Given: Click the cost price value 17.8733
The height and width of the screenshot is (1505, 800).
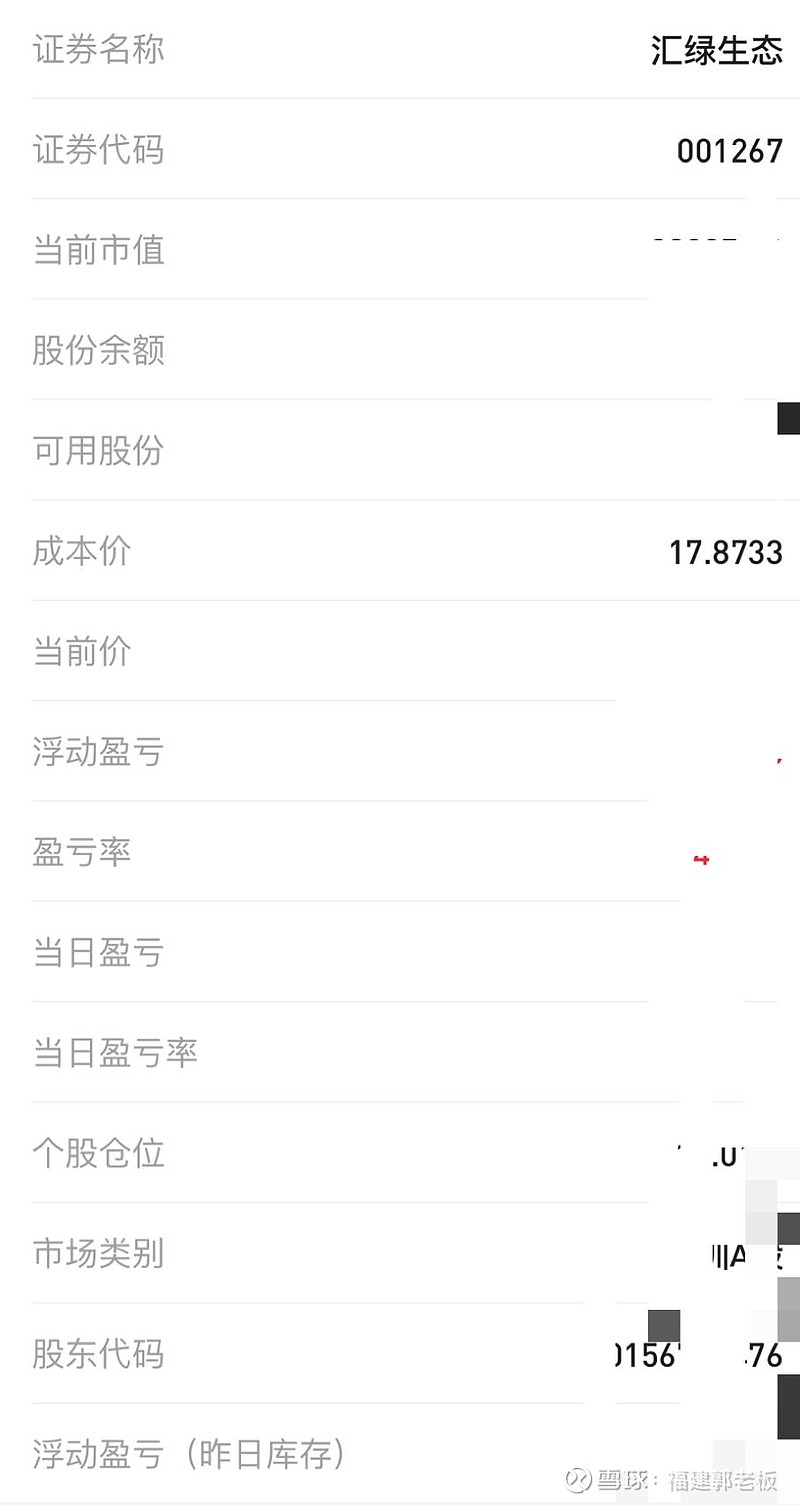Looking at the screenshot, I should [727, 552].
